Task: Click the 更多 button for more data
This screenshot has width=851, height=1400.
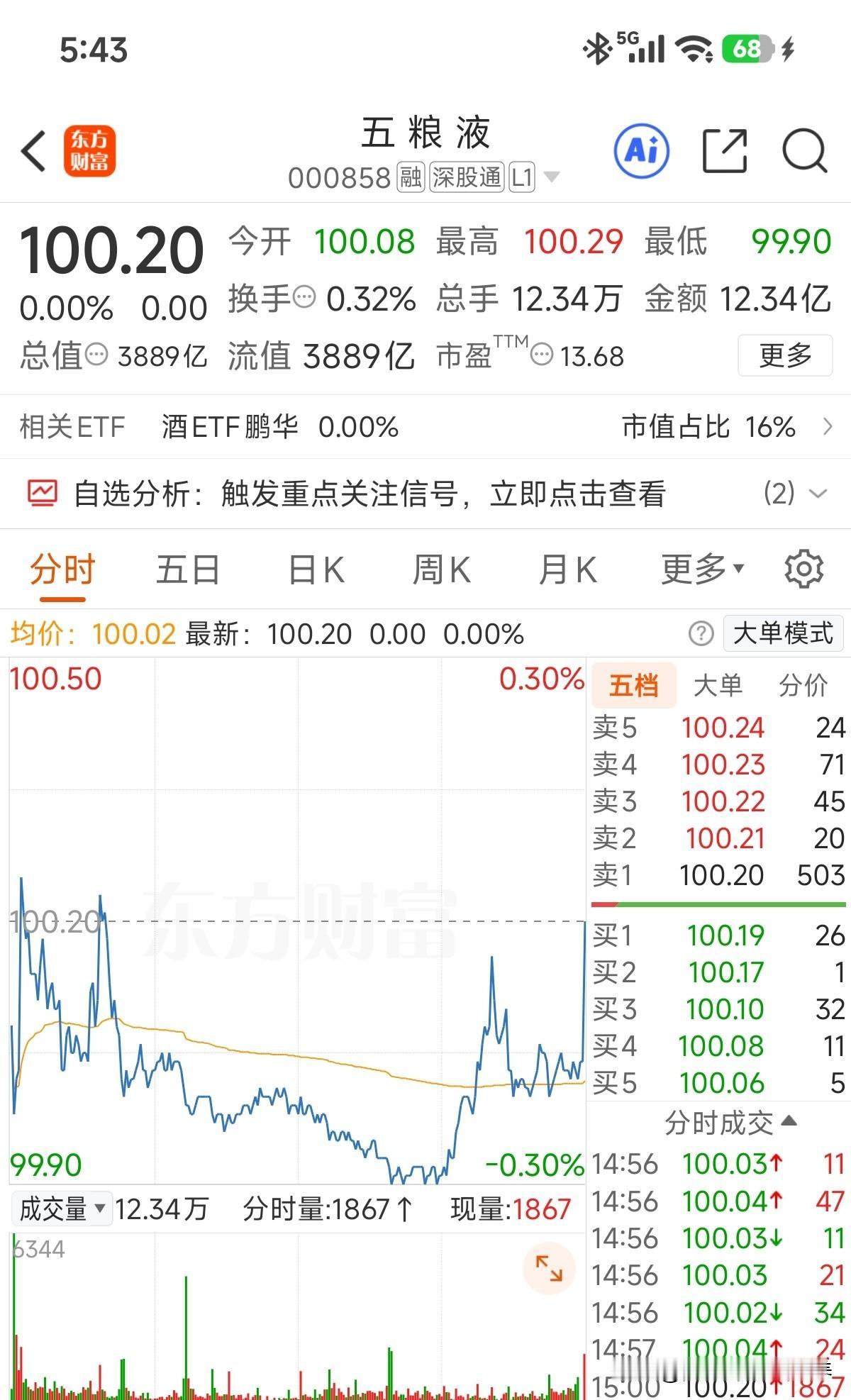Action: point(785,356)
